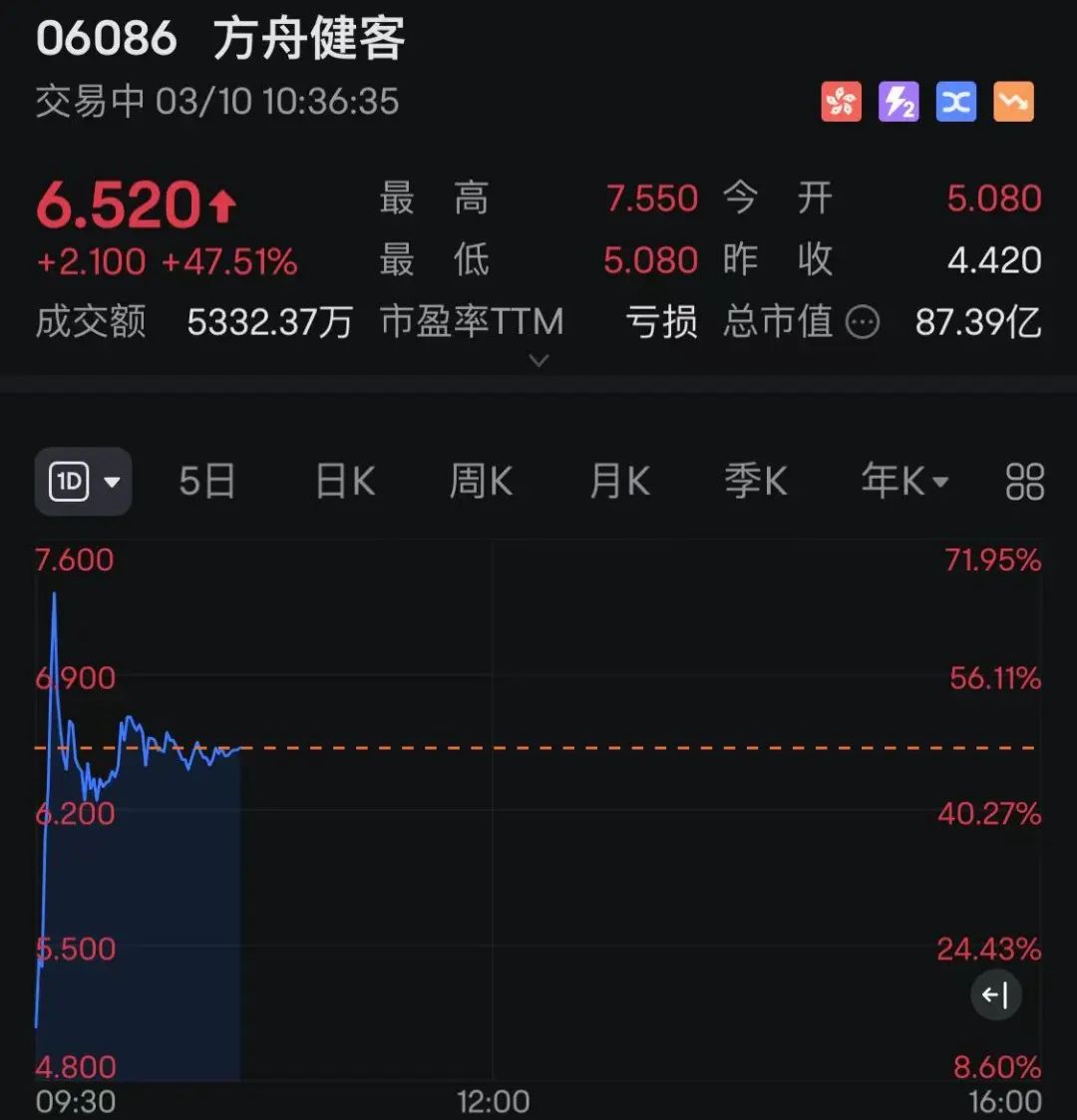Open the 年K period dropdown

(x=904, y=483)
